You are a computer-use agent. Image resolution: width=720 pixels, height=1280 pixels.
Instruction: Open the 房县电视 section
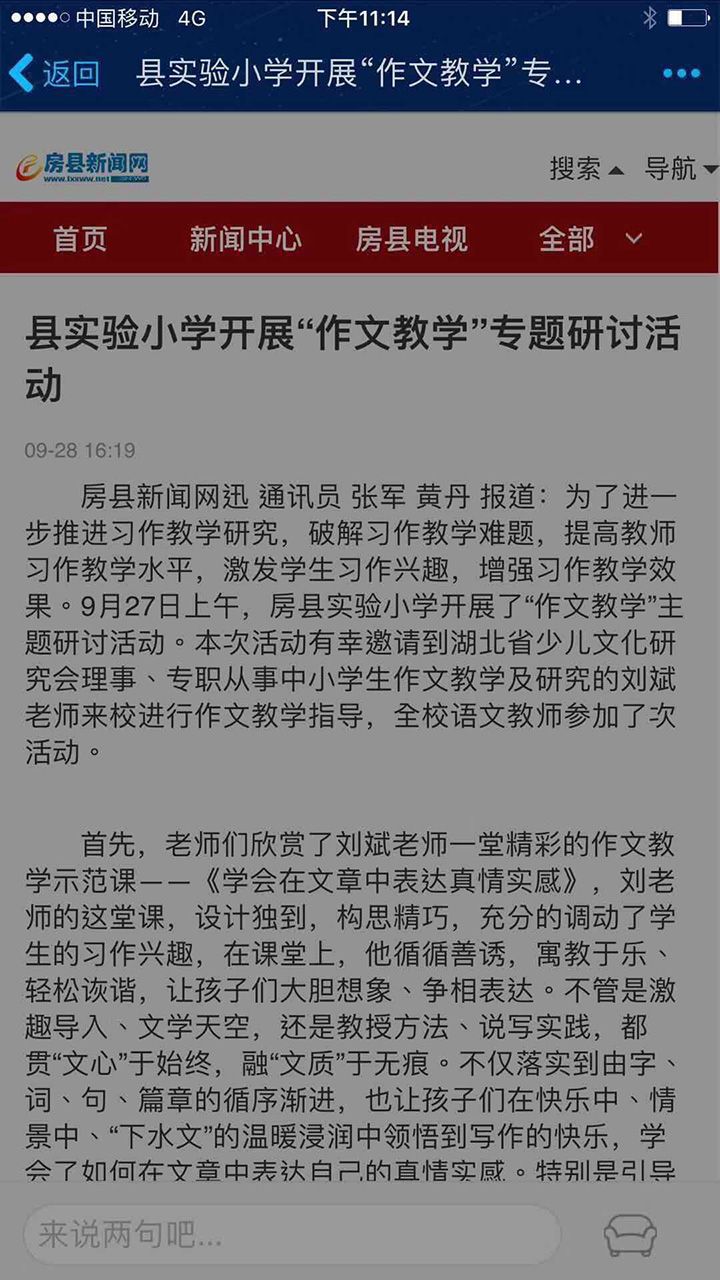412,239
